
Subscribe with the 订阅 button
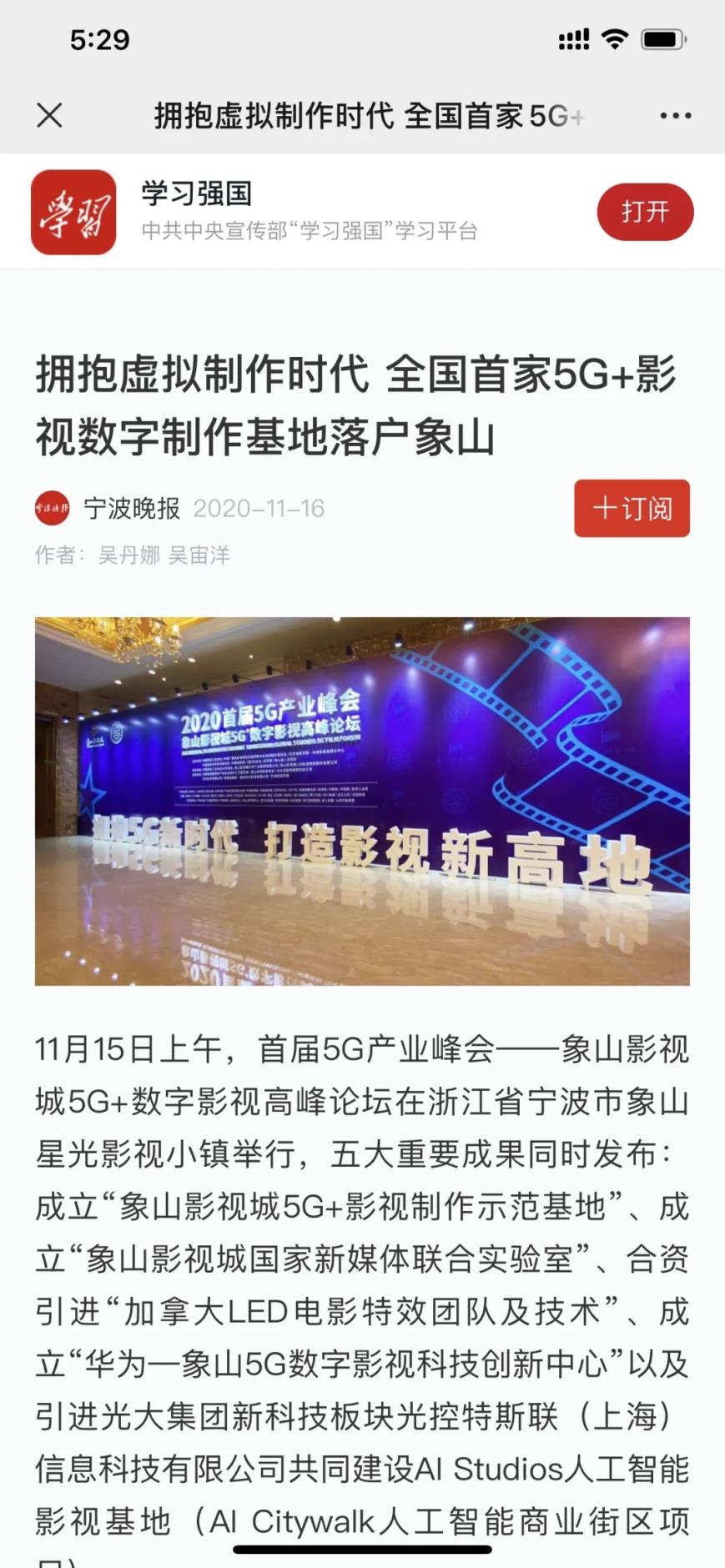tap(632, 508)
